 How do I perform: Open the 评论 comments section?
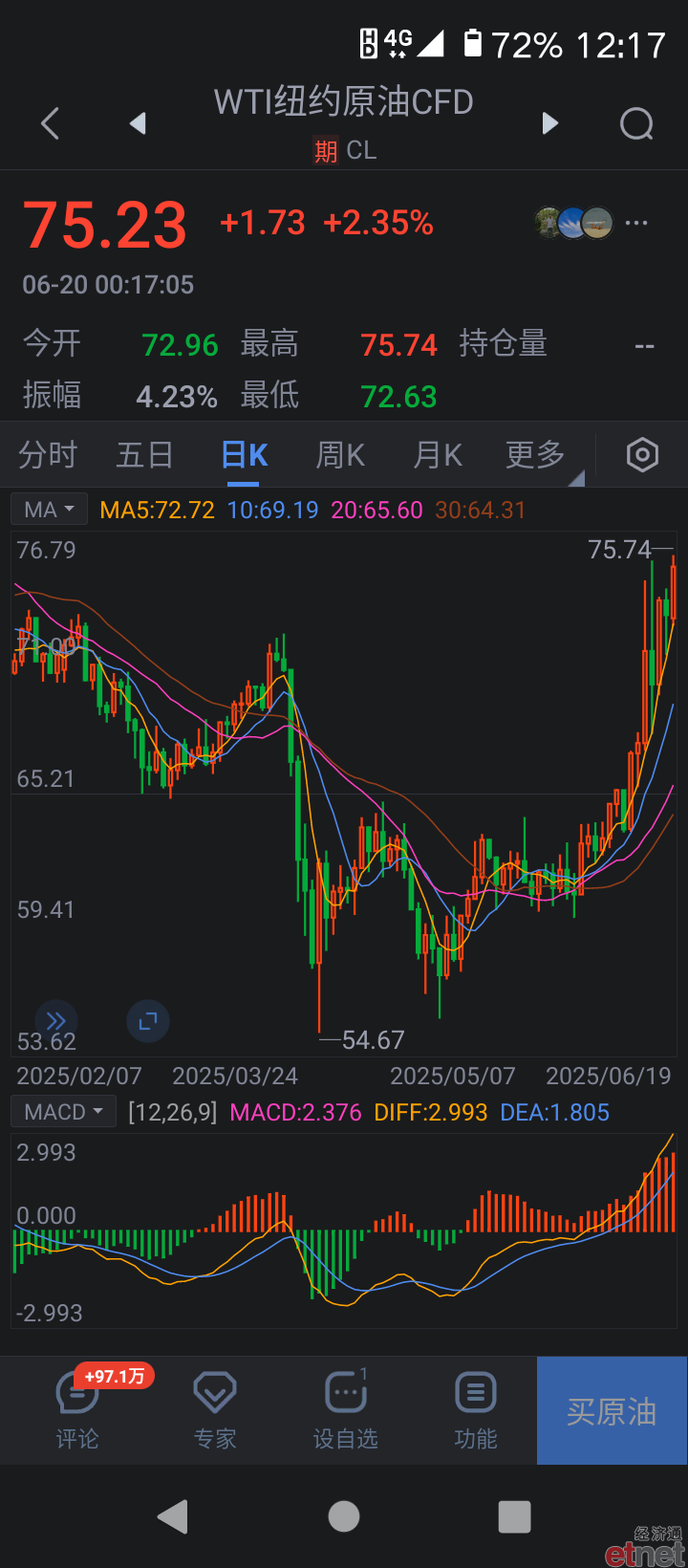77,1411
